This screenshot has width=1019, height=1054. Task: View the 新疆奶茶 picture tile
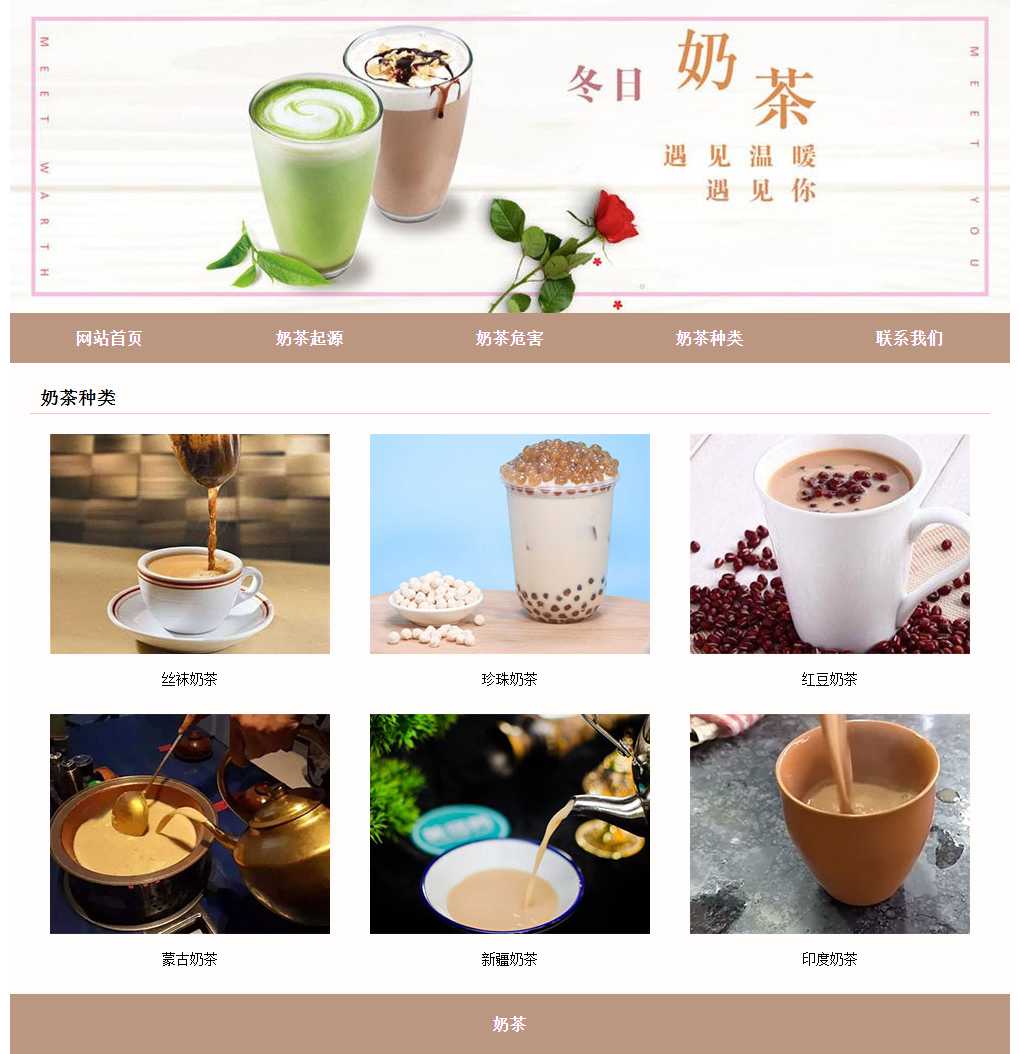[x=510, y=824]
